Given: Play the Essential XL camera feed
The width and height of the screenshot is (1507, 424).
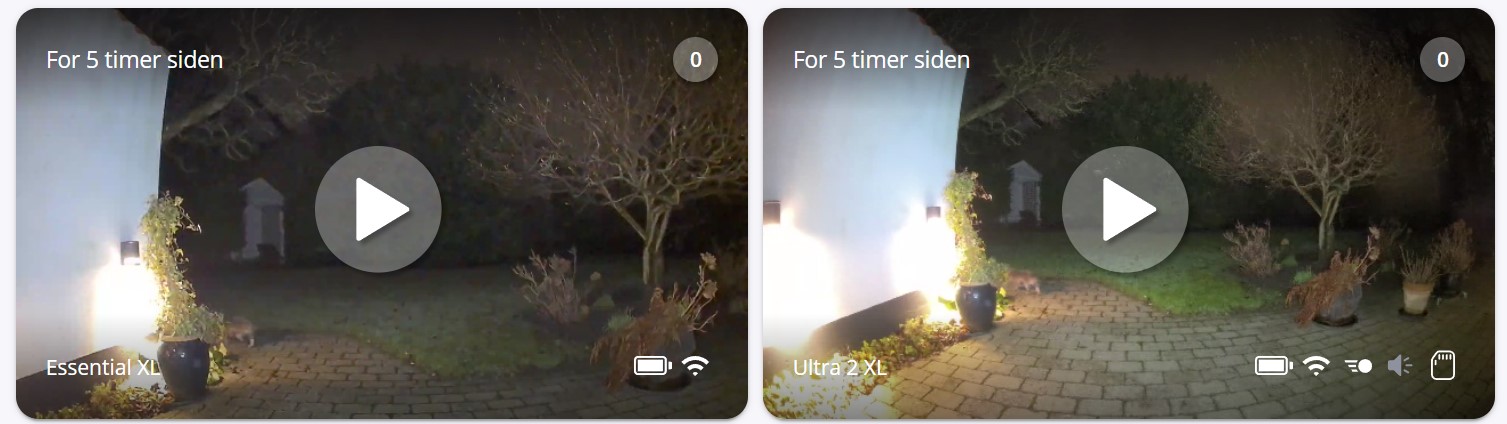Looking at the screenshot, I should [x=378, y=209].
